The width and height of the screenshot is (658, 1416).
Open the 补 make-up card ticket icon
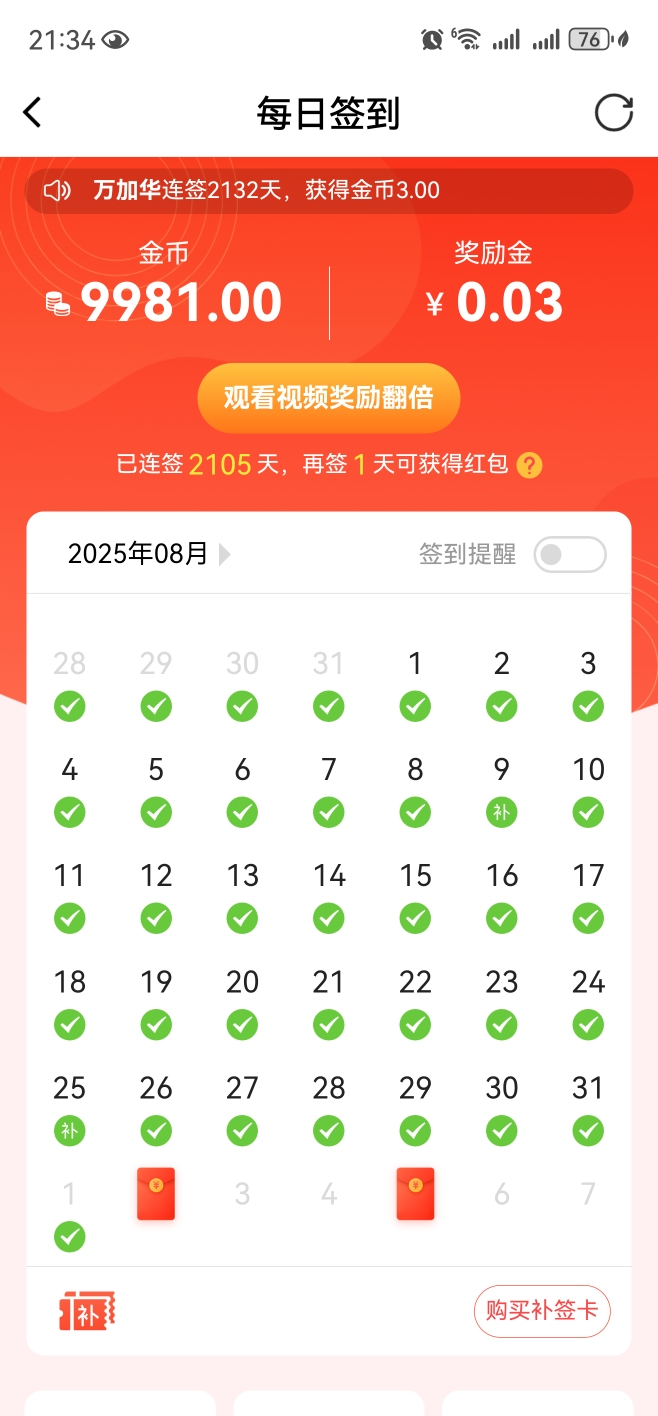pos(87,1310)
